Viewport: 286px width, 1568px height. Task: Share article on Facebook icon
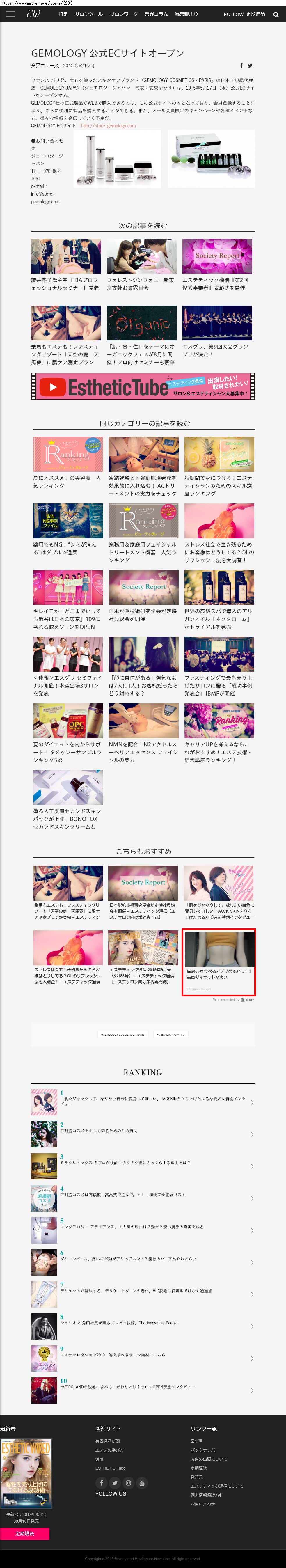241,65
